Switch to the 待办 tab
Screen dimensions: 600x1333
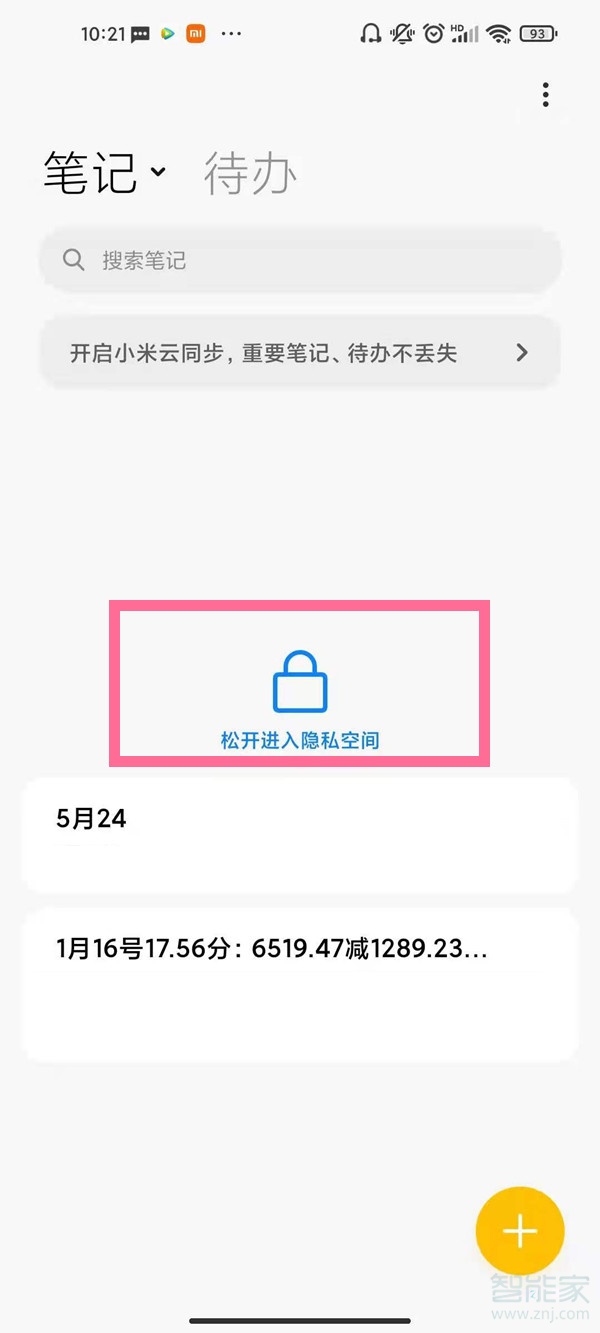250,174
